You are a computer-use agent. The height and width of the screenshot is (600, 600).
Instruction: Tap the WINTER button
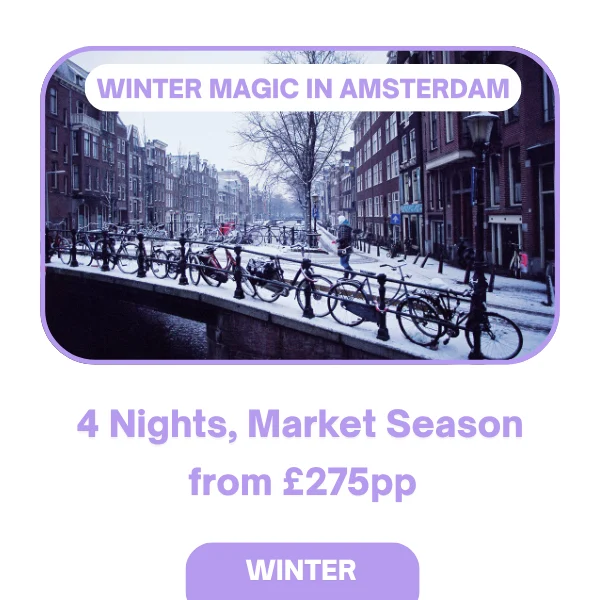tap(302, 571)
